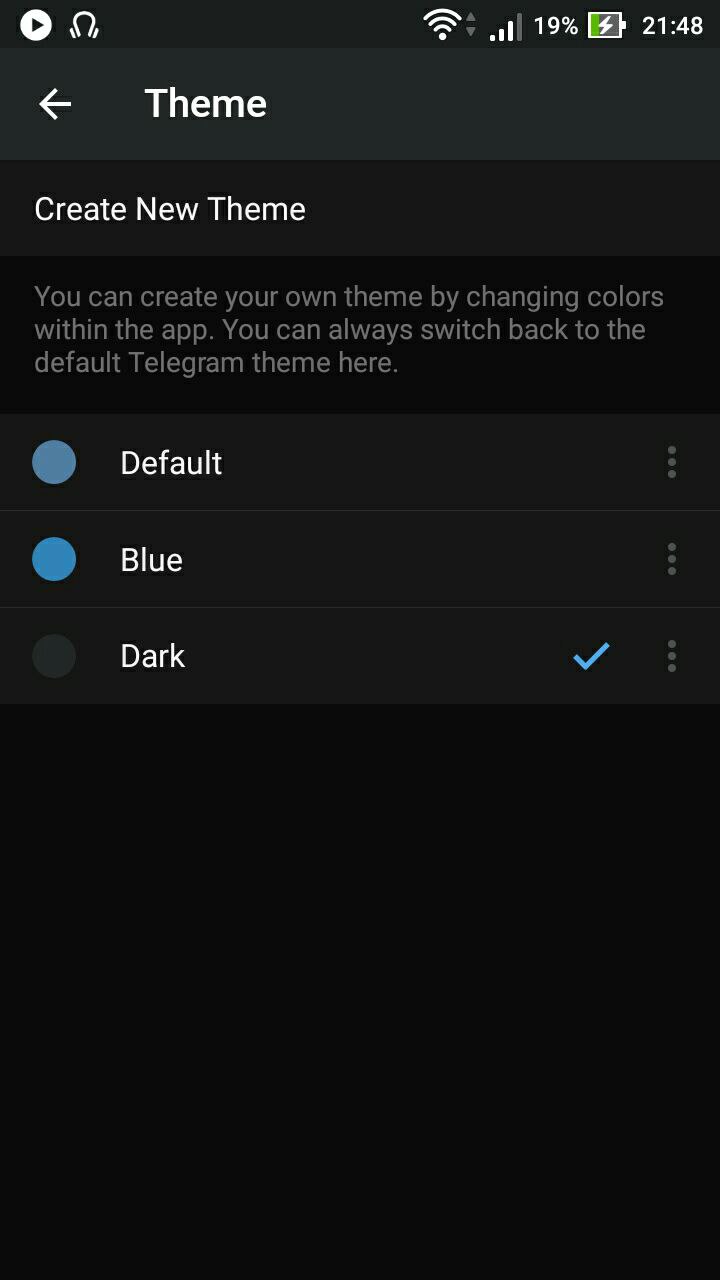The image size is (720, 1280).
Task: Go back using the arrow icon
Action: (55, 104)
